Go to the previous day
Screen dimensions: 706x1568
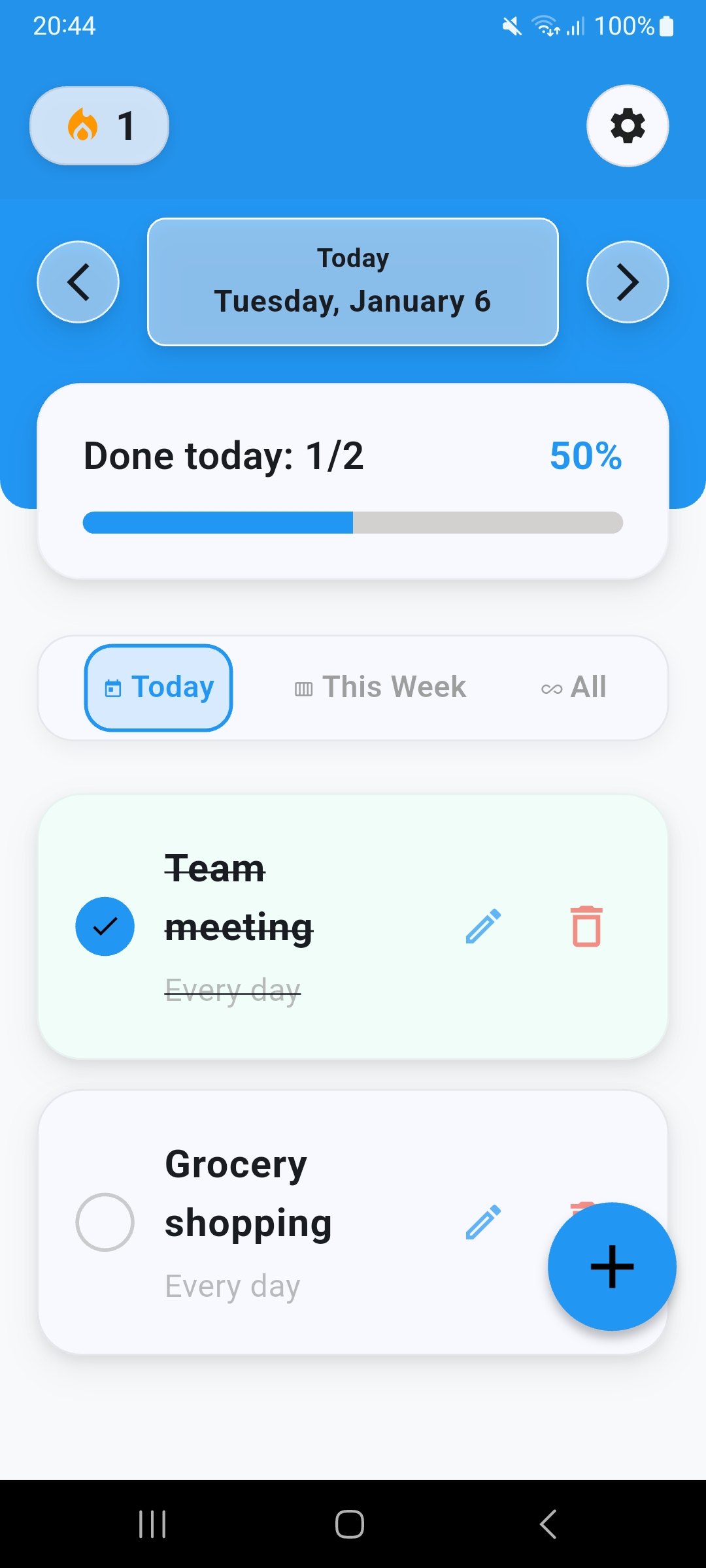78,282
